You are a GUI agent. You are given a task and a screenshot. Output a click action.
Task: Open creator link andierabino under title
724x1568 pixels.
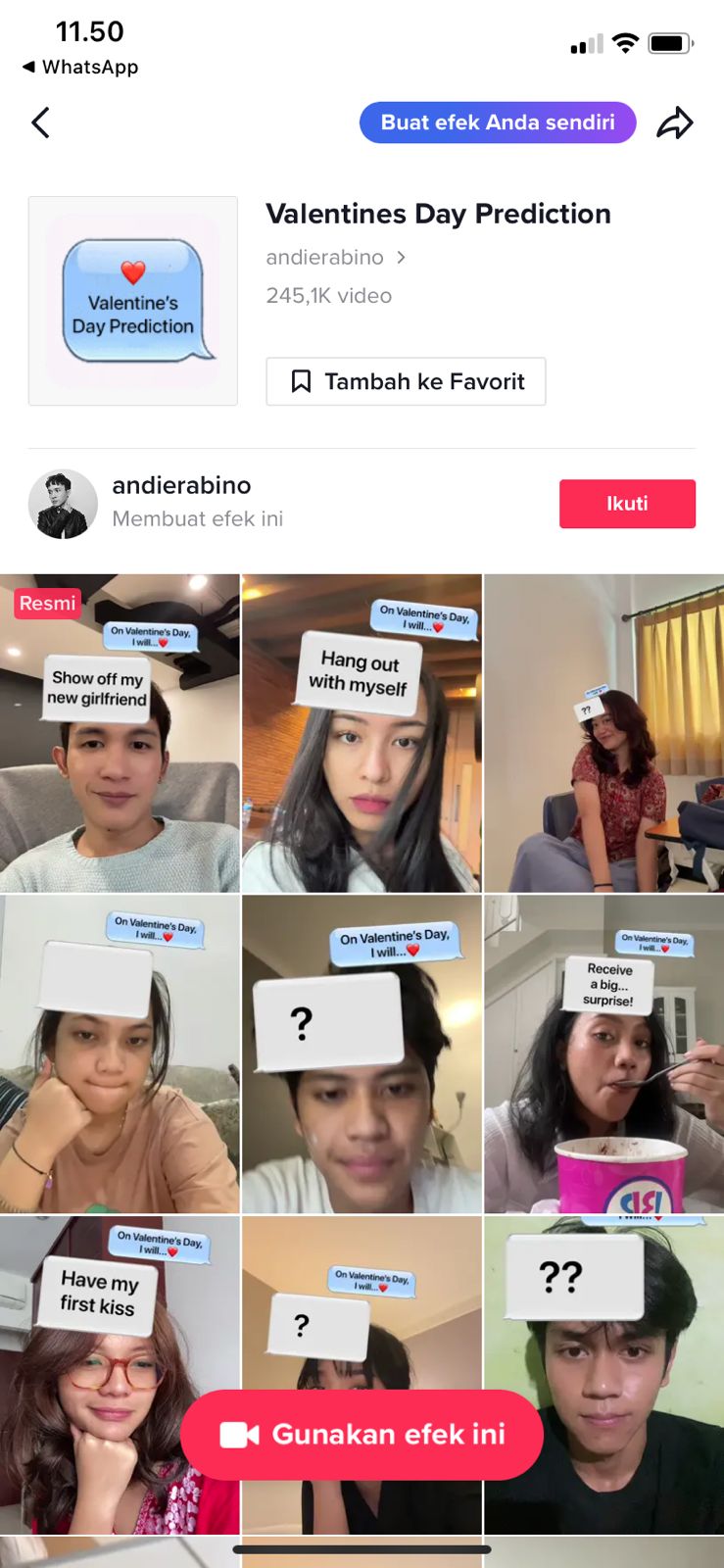tap(334, 258)
